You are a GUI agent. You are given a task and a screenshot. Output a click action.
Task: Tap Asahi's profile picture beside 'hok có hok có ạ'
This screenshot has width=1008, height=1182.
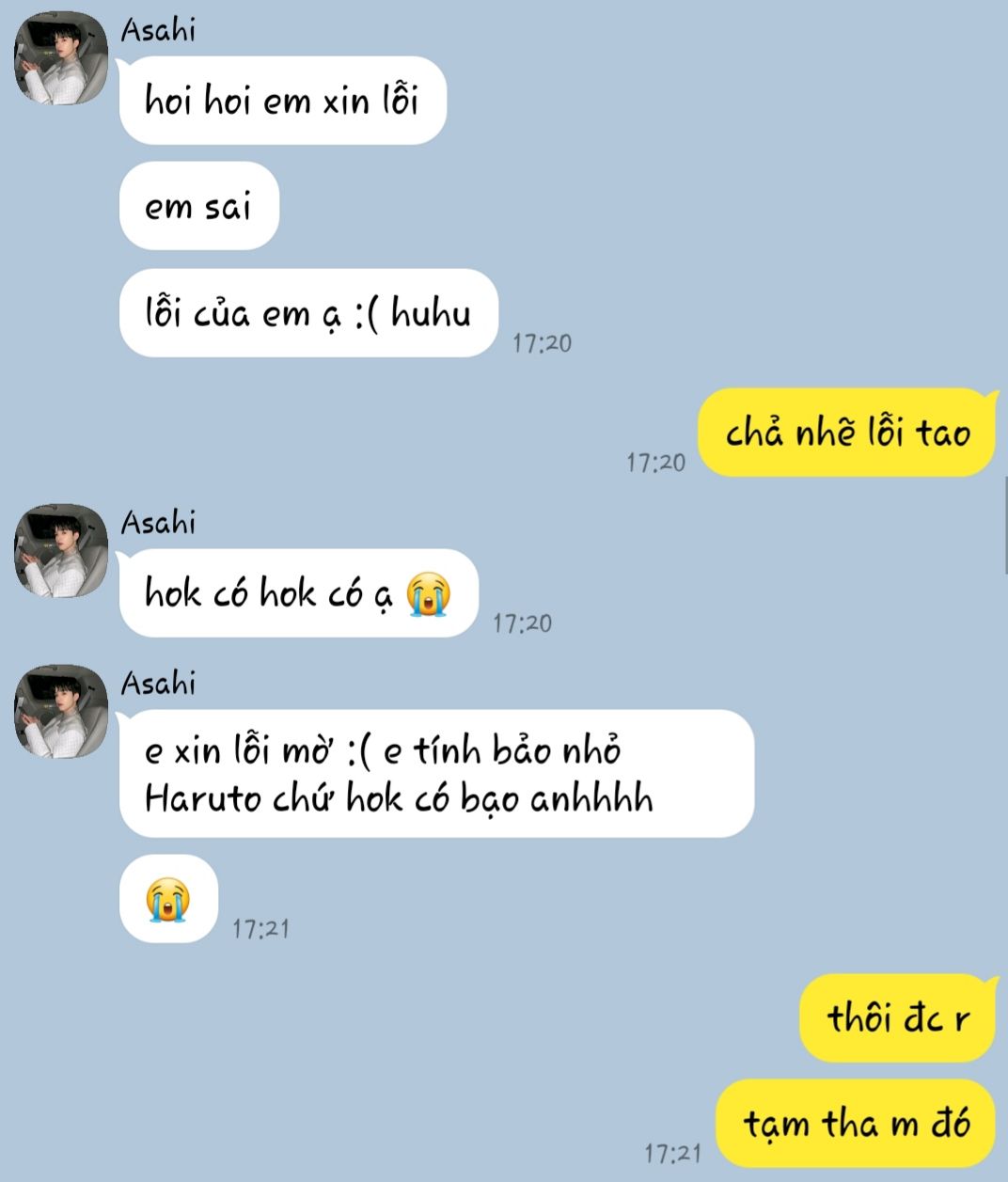point(60,551)
